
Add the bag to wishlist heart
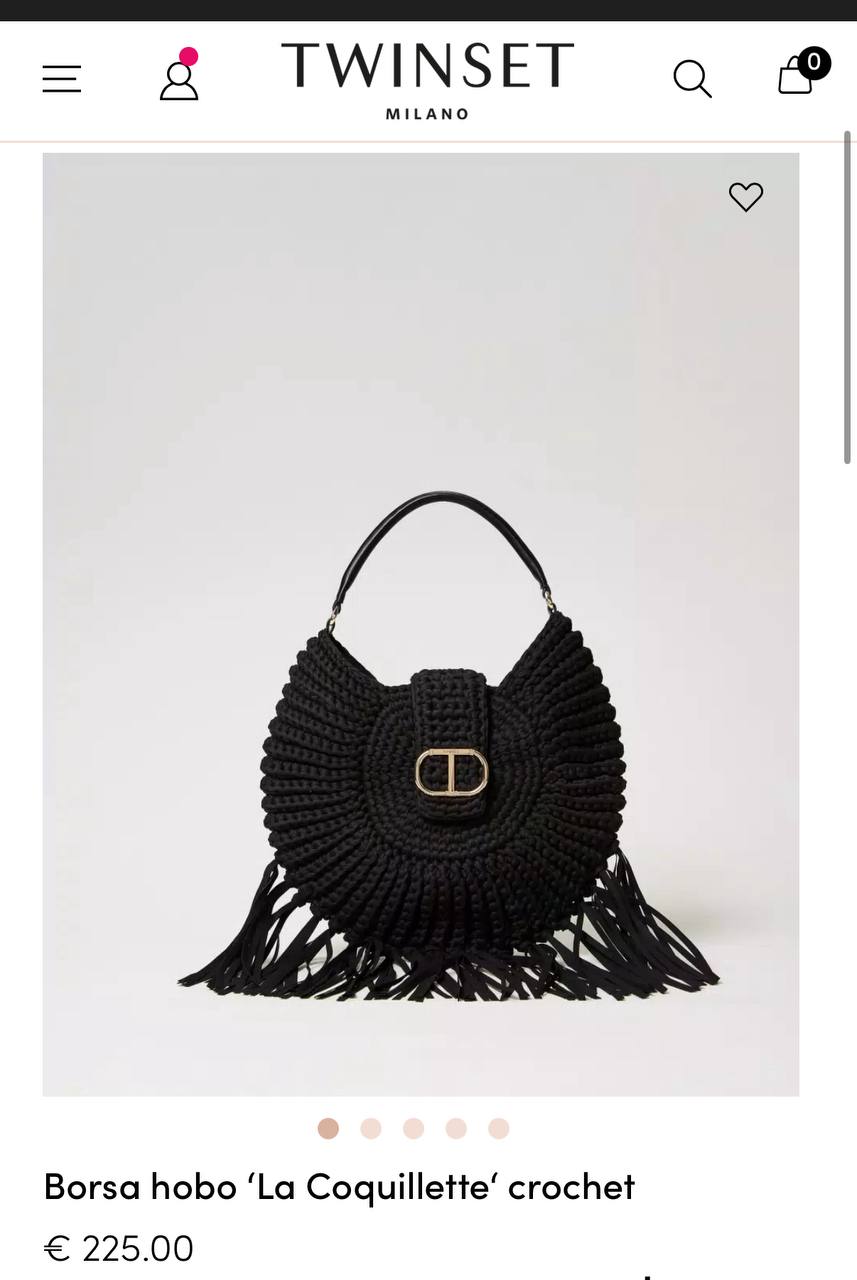(x=746, y=197)
